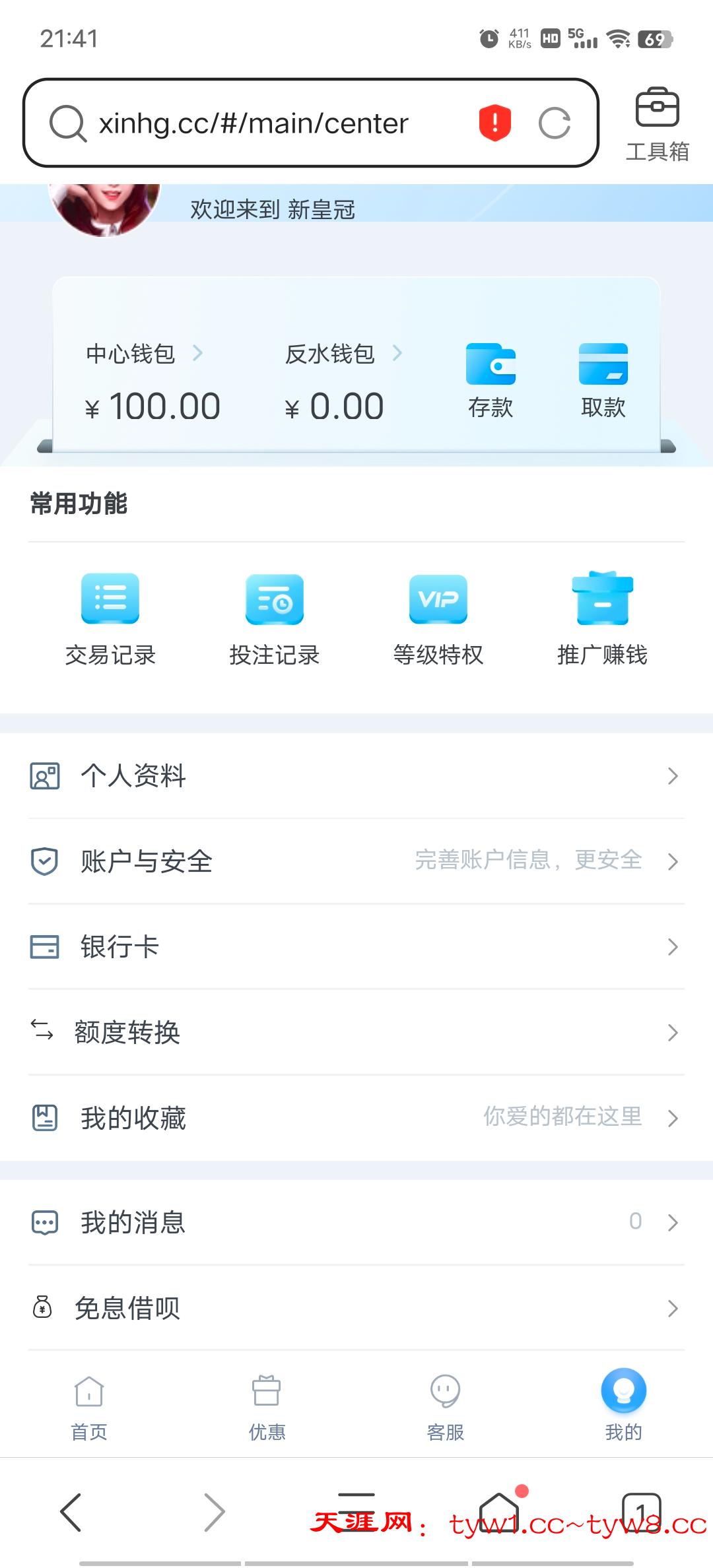
Task: Open 账户与安全 settings
Action: [356, 861]
